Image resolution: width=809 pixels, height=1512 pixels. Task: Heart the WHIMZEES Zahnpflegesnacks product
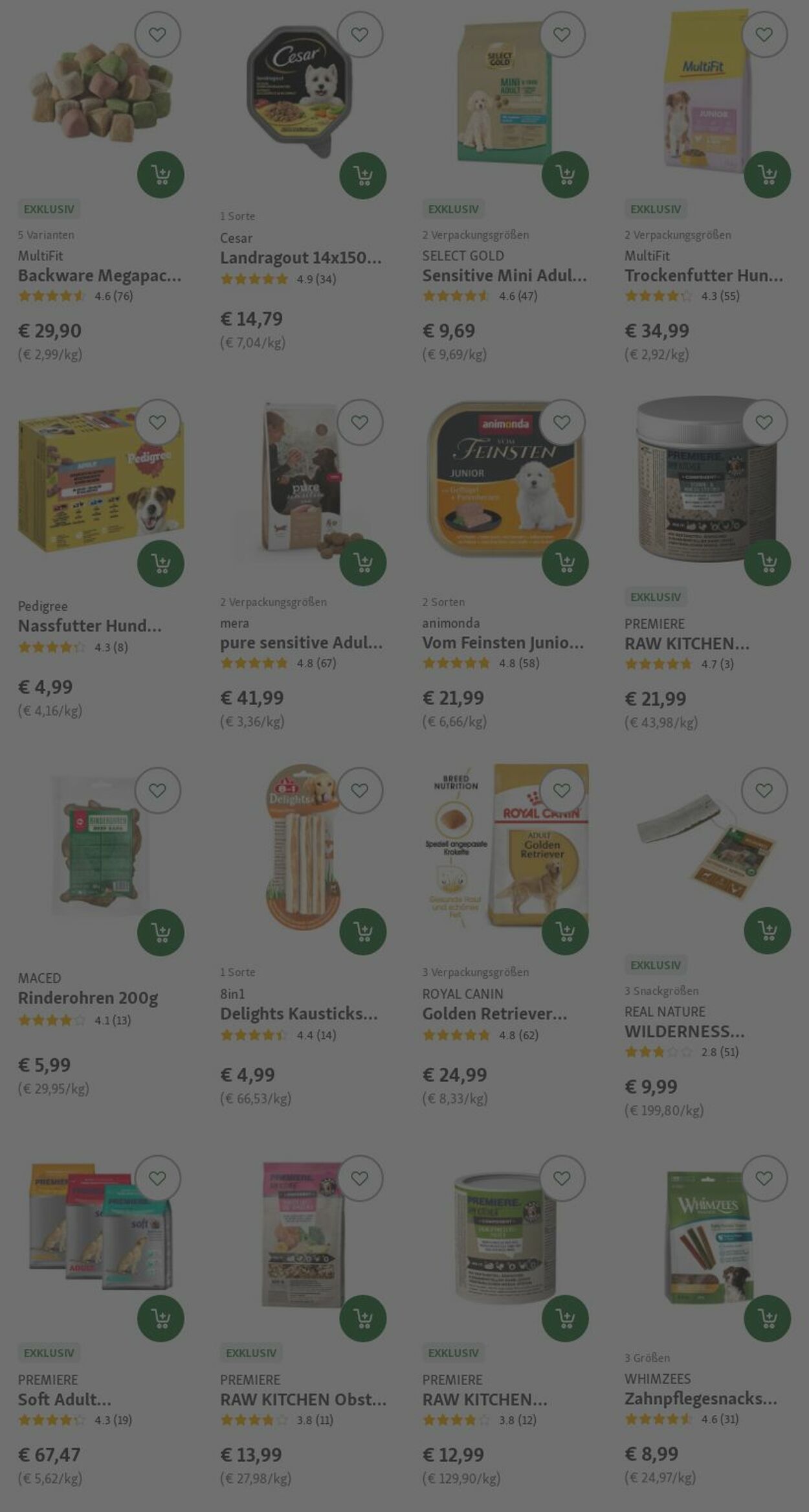point(764,1179)
